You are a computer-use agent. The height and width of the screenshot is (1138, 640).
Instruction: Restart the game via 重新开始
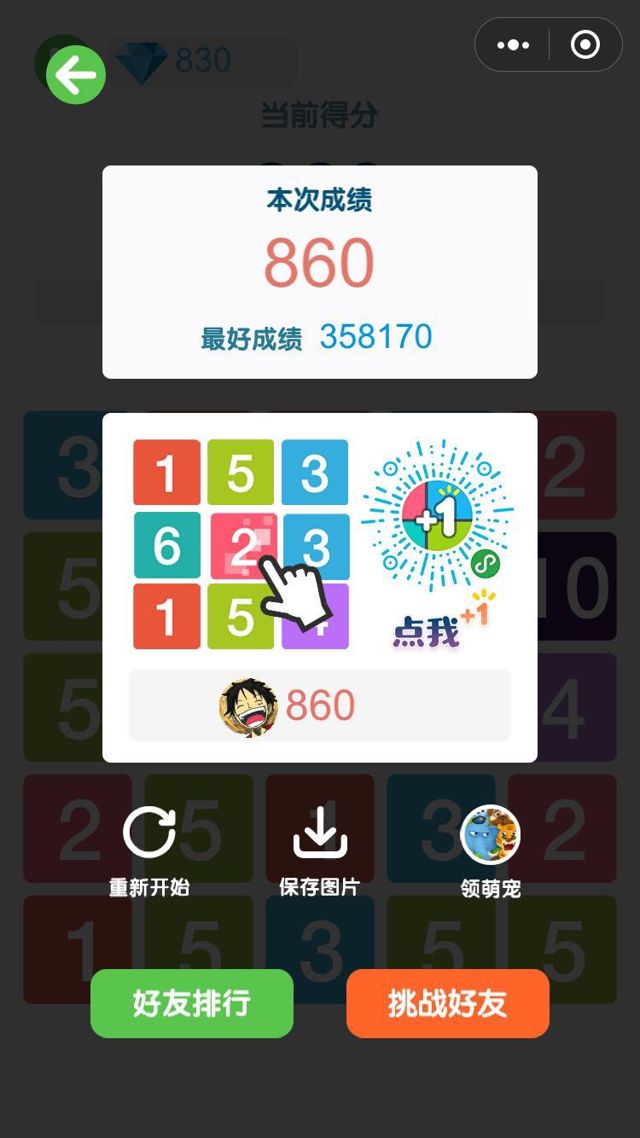click(x=149, y=851)
